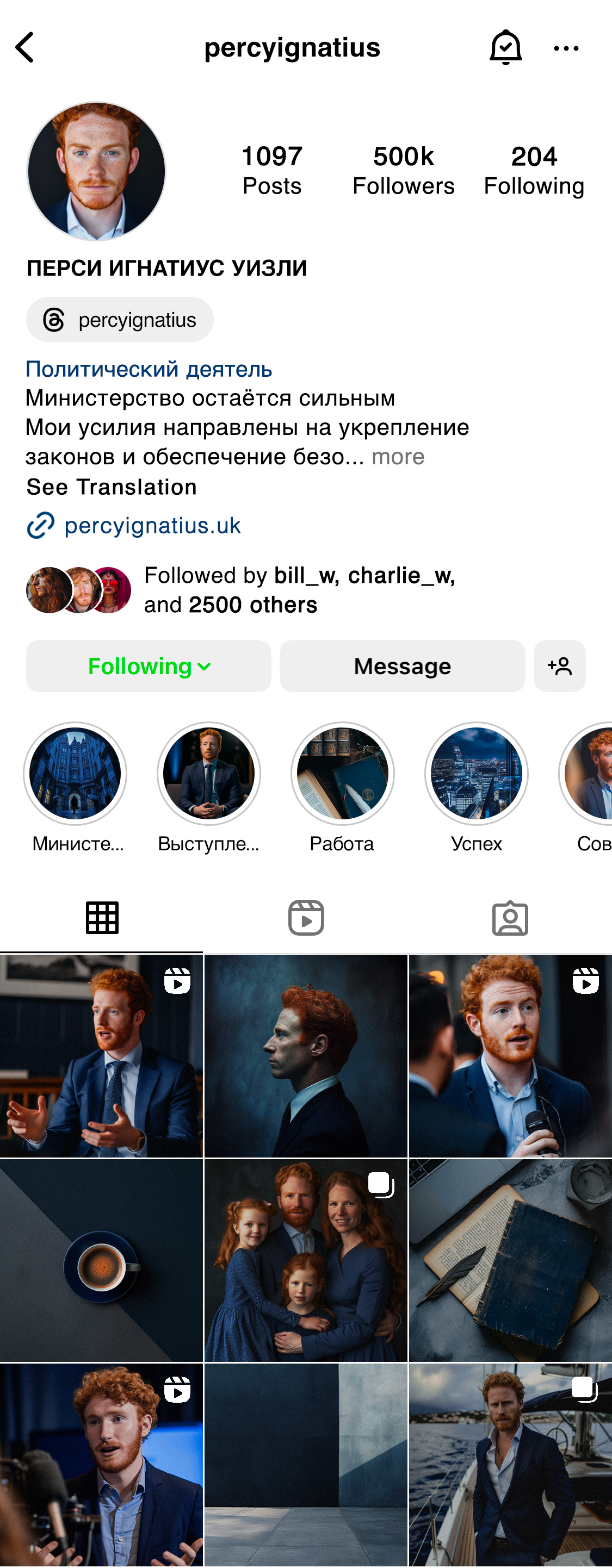Go back from percyignatius profile
The image size is (612, 1568).
pyautogui.click(x=25, y=47)
